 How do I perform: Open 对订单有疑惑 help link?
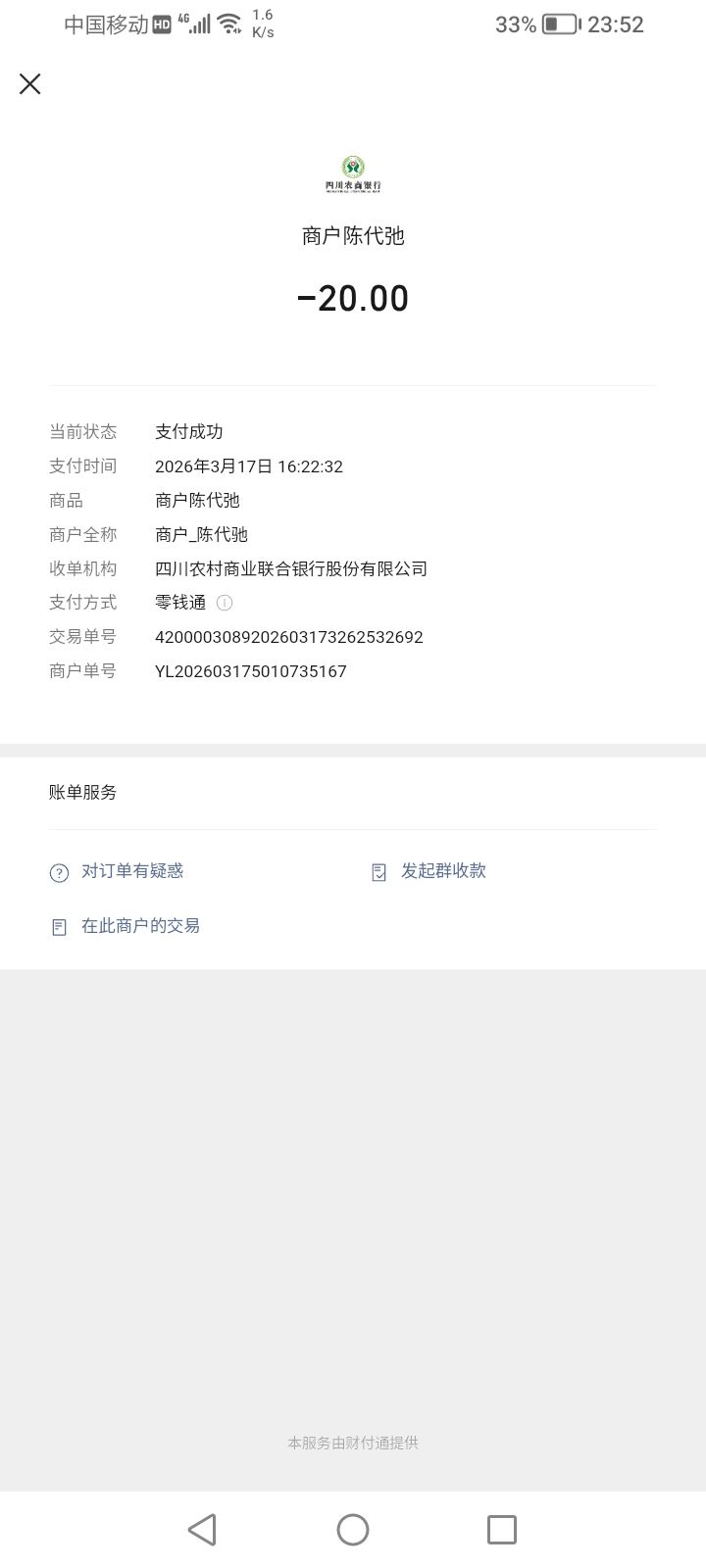(x=131, y=871)
